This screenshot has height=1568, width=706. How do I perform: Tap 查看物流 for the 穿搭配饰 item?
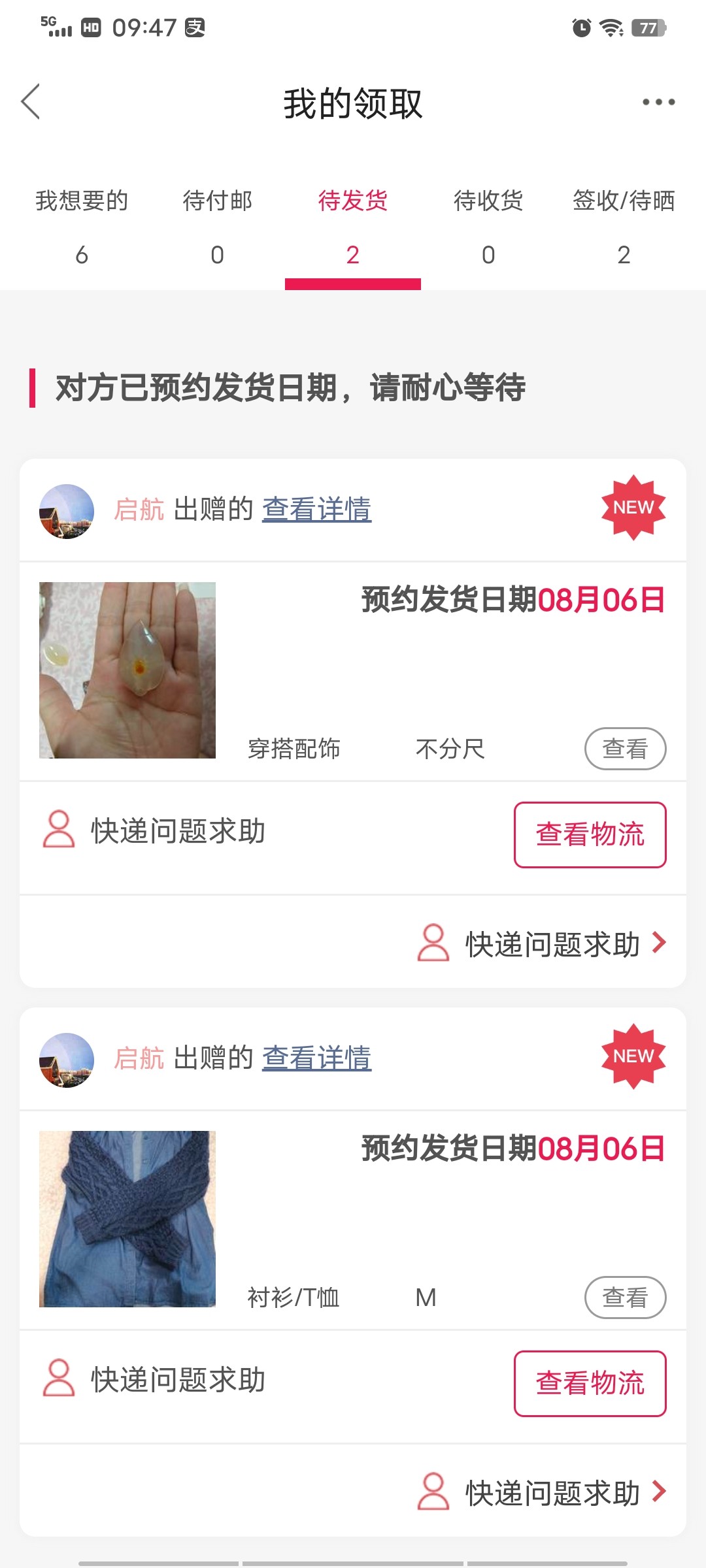point(590,835)
